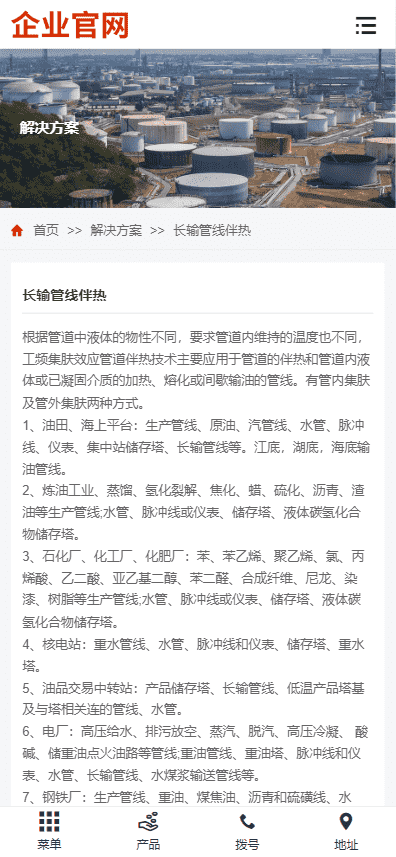Tap 拨号 to call the company
Viewport: 396px width, 857px height.
(247, 831)
